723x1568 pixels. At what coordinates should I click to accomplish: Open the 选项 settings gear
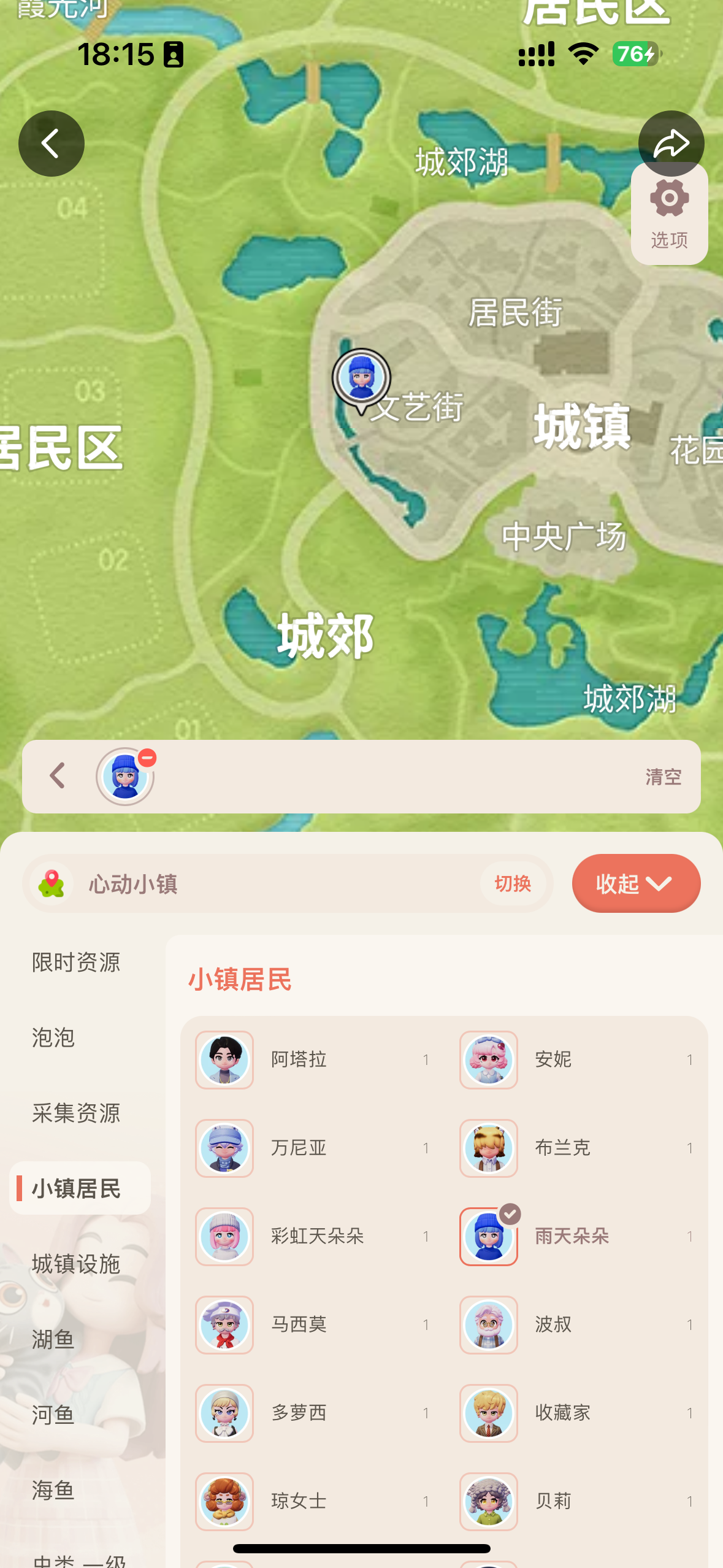click(669, 213)
